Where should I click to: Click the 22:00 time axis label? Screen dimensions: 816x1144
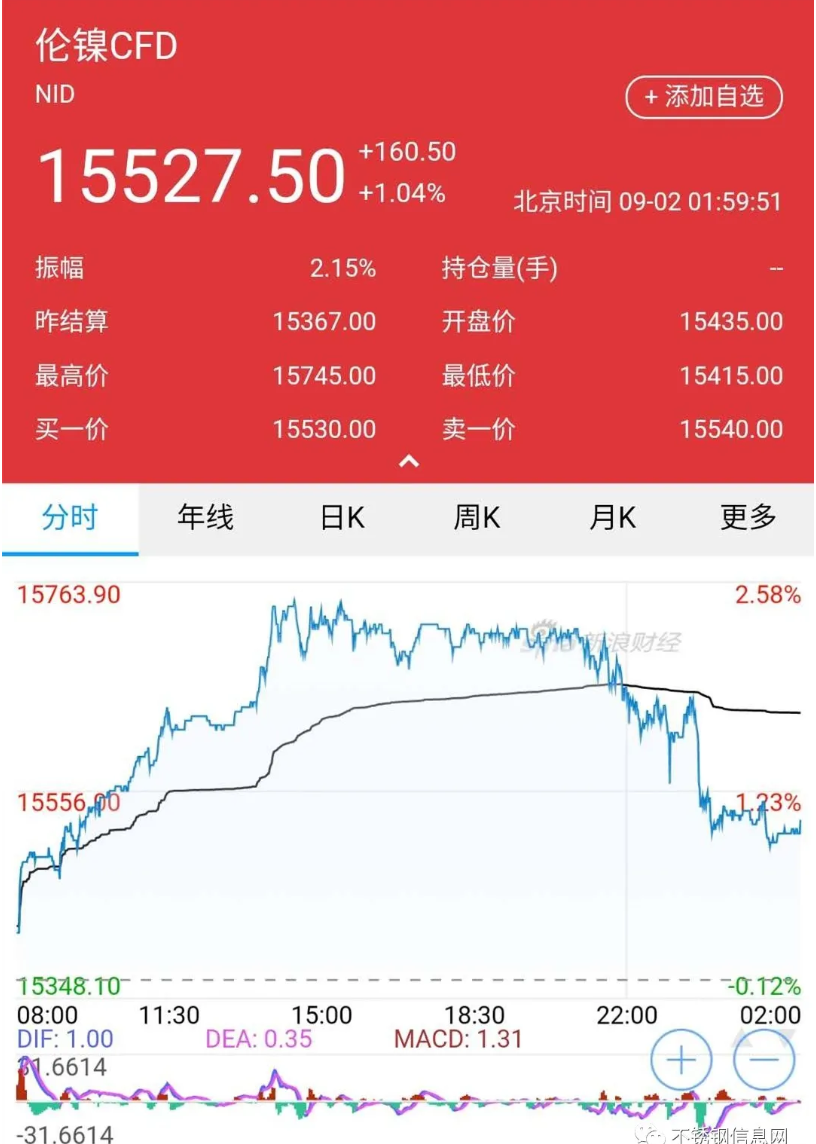pyautogui.click(x=626, y=1014)
